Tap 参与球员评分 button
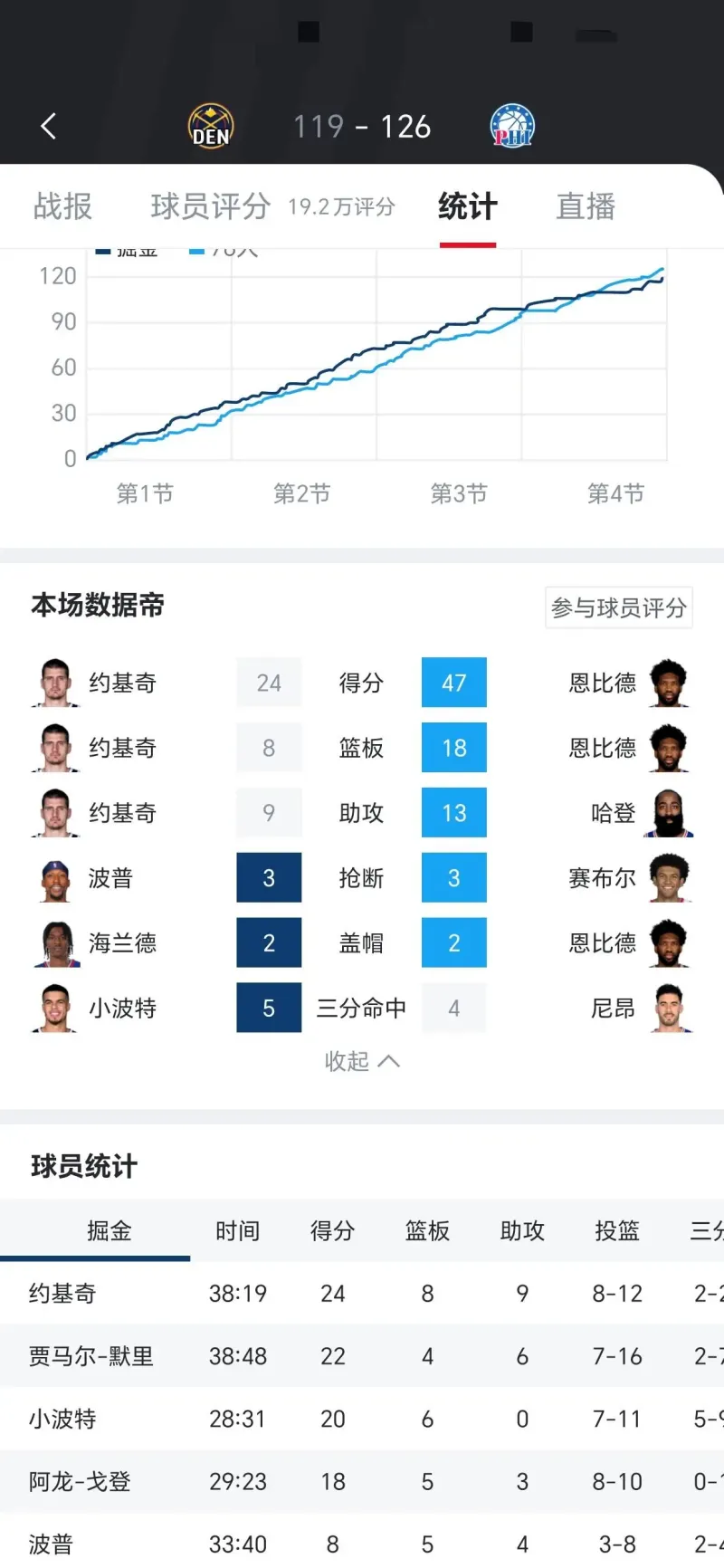Screen dimensions: 724x1568 [x=618, y=607]
